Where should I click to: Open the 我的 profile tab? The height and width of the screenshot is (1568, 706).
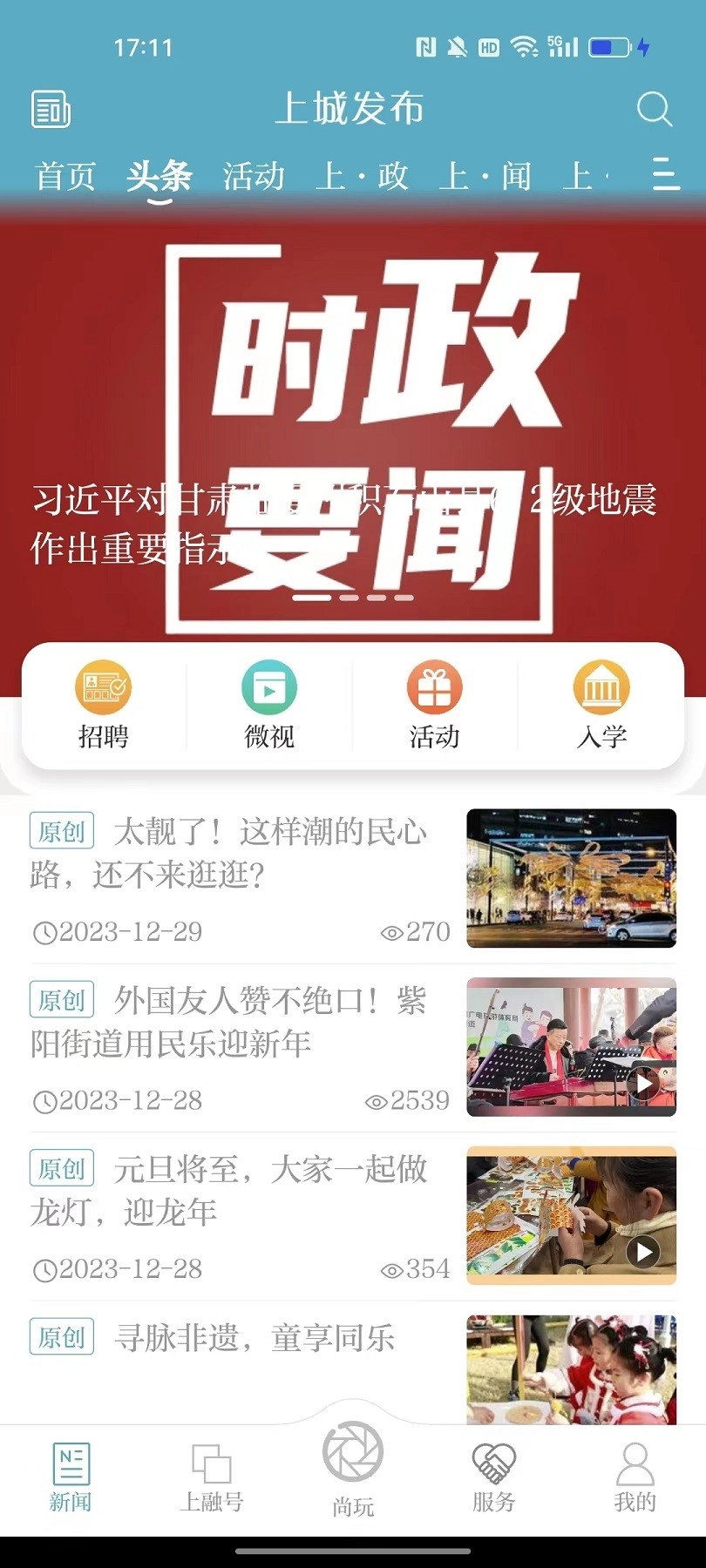pyautogui.click(x=635, y=1477)
